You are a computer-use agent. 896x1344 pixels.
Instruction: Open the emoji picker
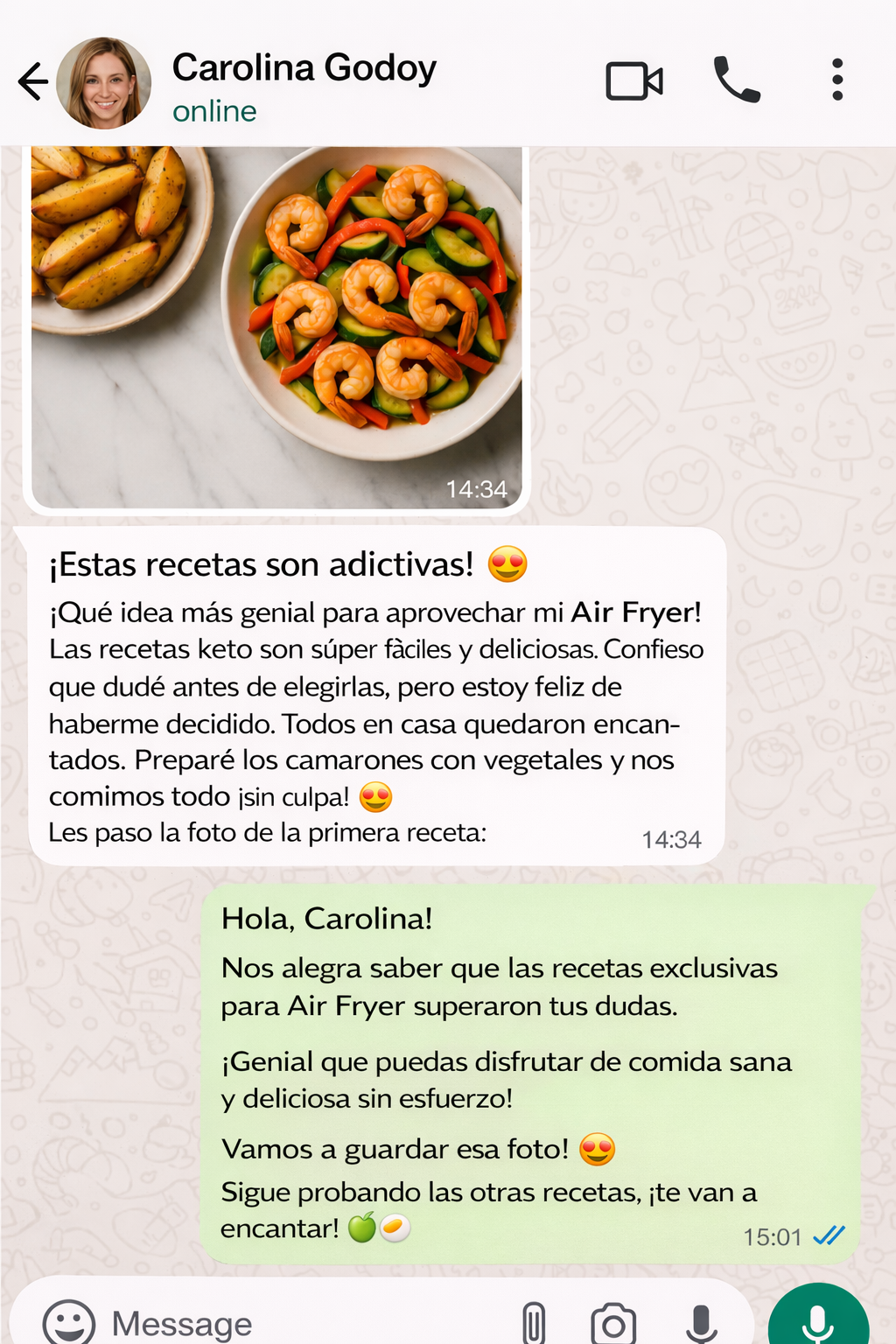pyautogui.click(x=68, y=1323)
